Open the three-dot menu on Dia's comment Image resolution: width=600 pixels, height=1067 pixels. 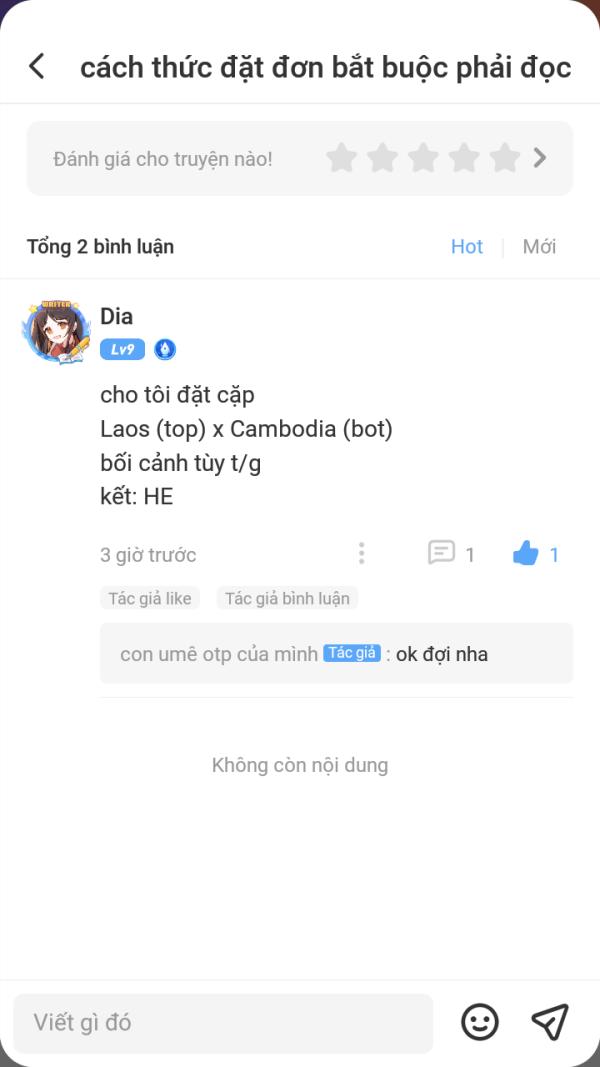point(361,553)
